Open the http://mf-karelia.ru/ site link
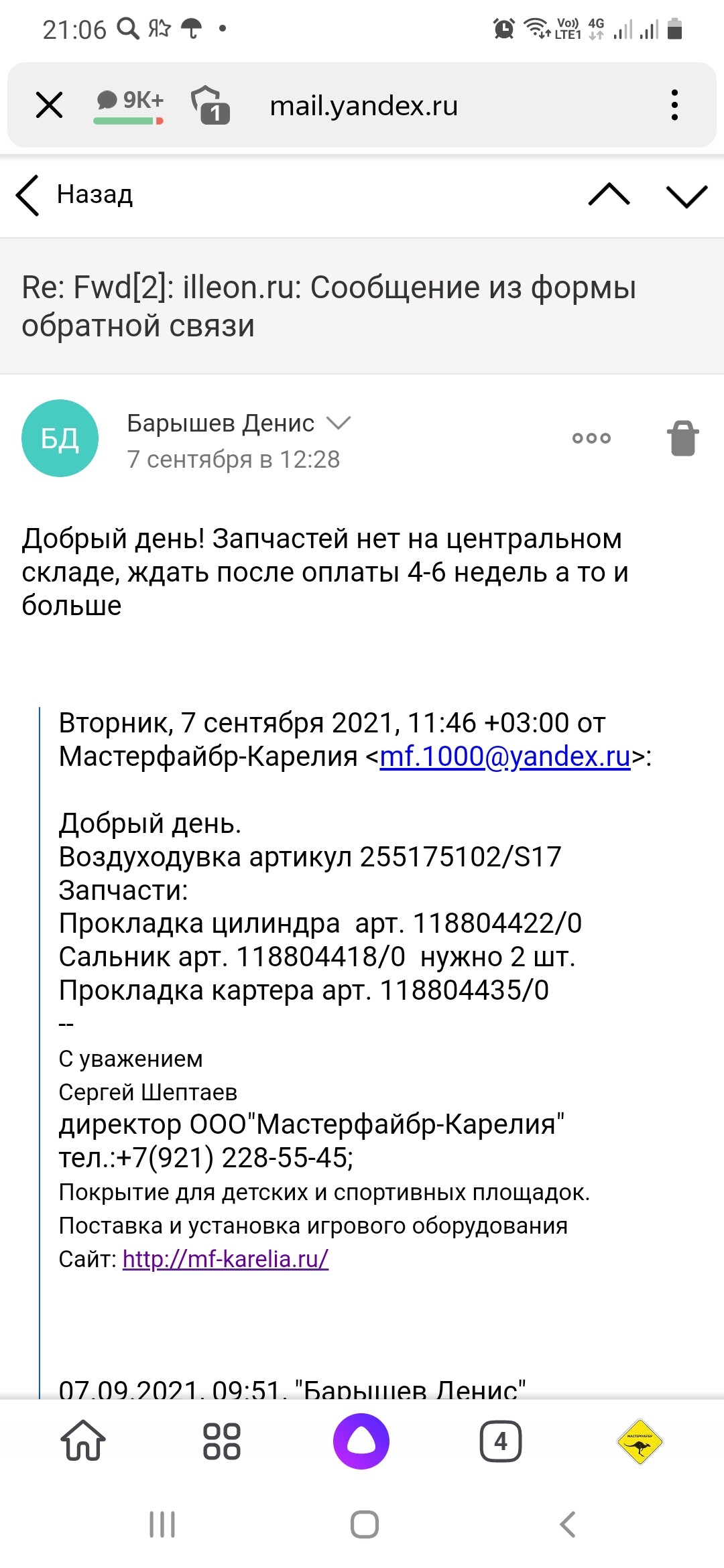Viewport: 724px width, 1568px height. [x=225, y=1259]
